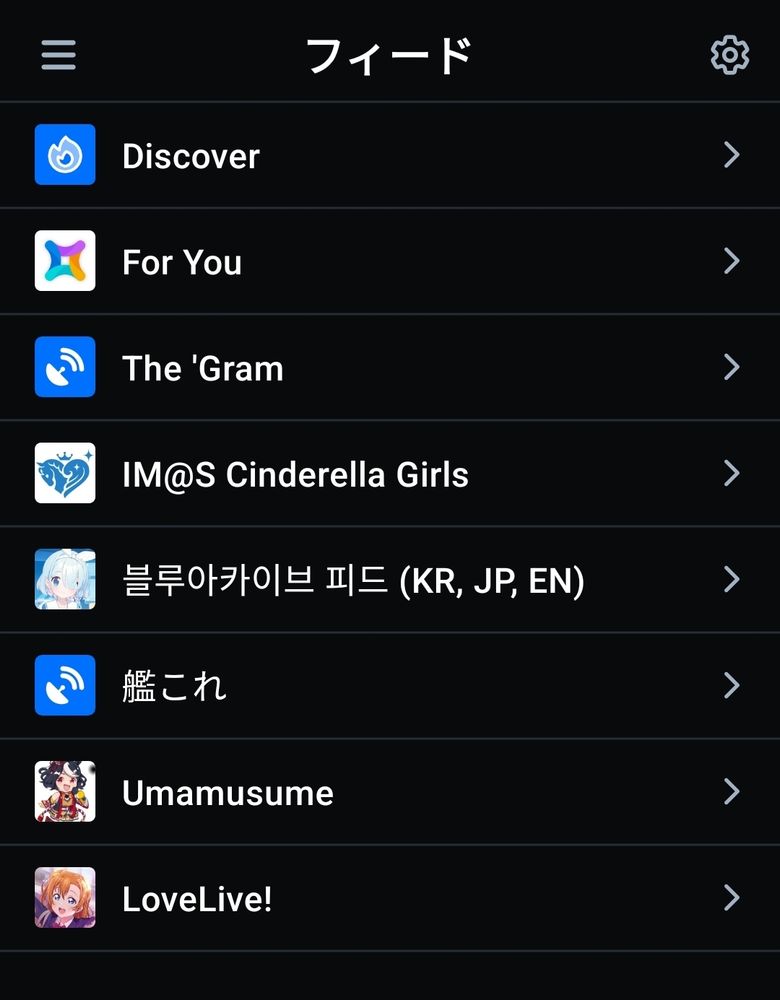Tap the LoveLive! feed row
The width and height of the screenshot is (780, 1000).
click(x=390, y=899)
